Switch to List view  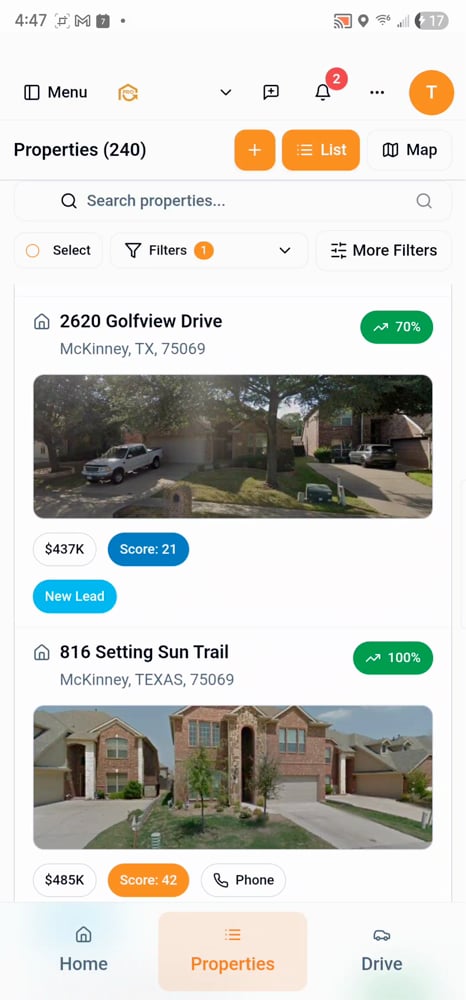[x=321, y=150]
